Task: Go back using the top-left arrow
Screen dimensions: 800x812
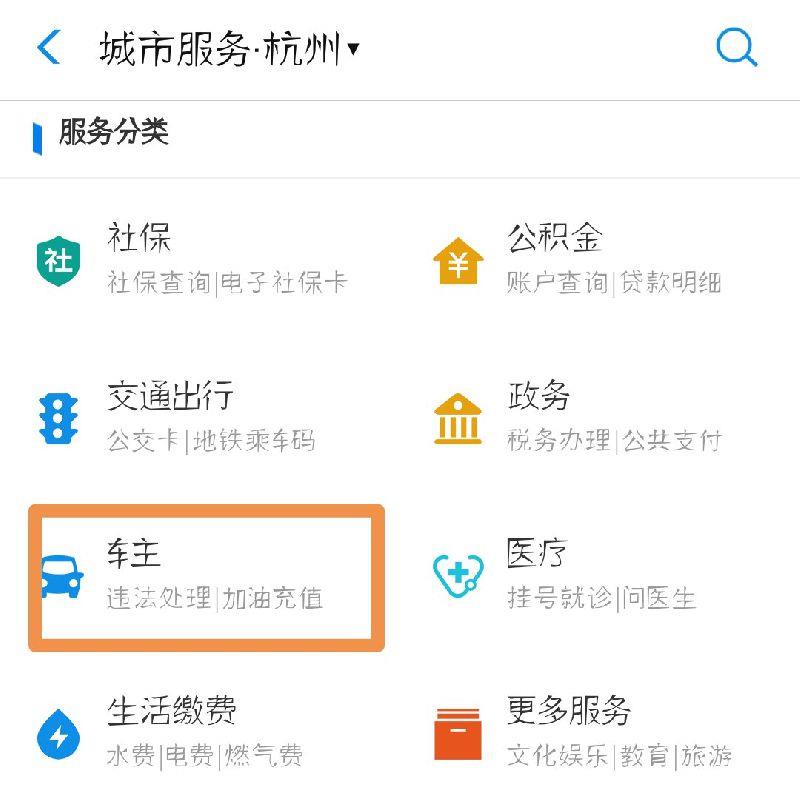Action: (48, 47)
